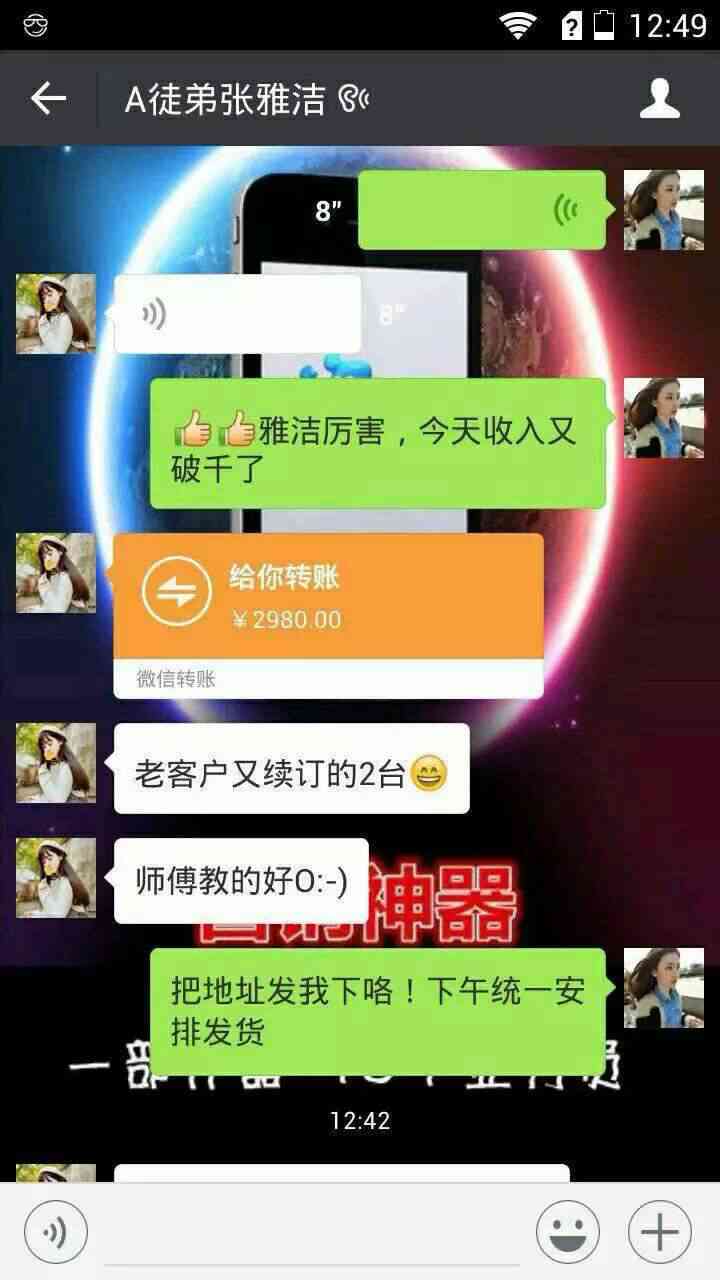The image size is (720, 1280).
Task: Play the received voice message
Action: (237, 314)
